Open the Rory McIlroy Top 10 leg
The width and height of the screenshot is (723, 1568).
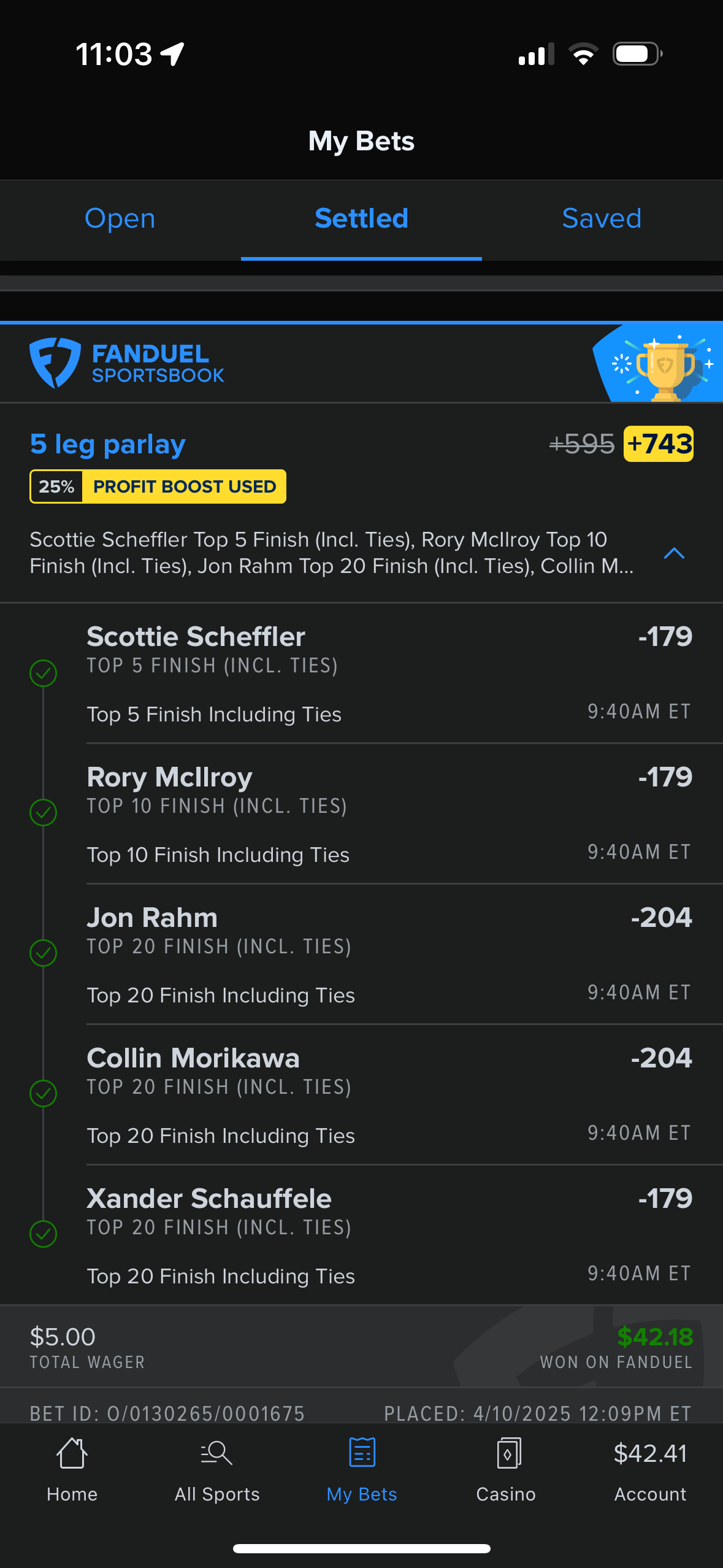tap(389, 814)
